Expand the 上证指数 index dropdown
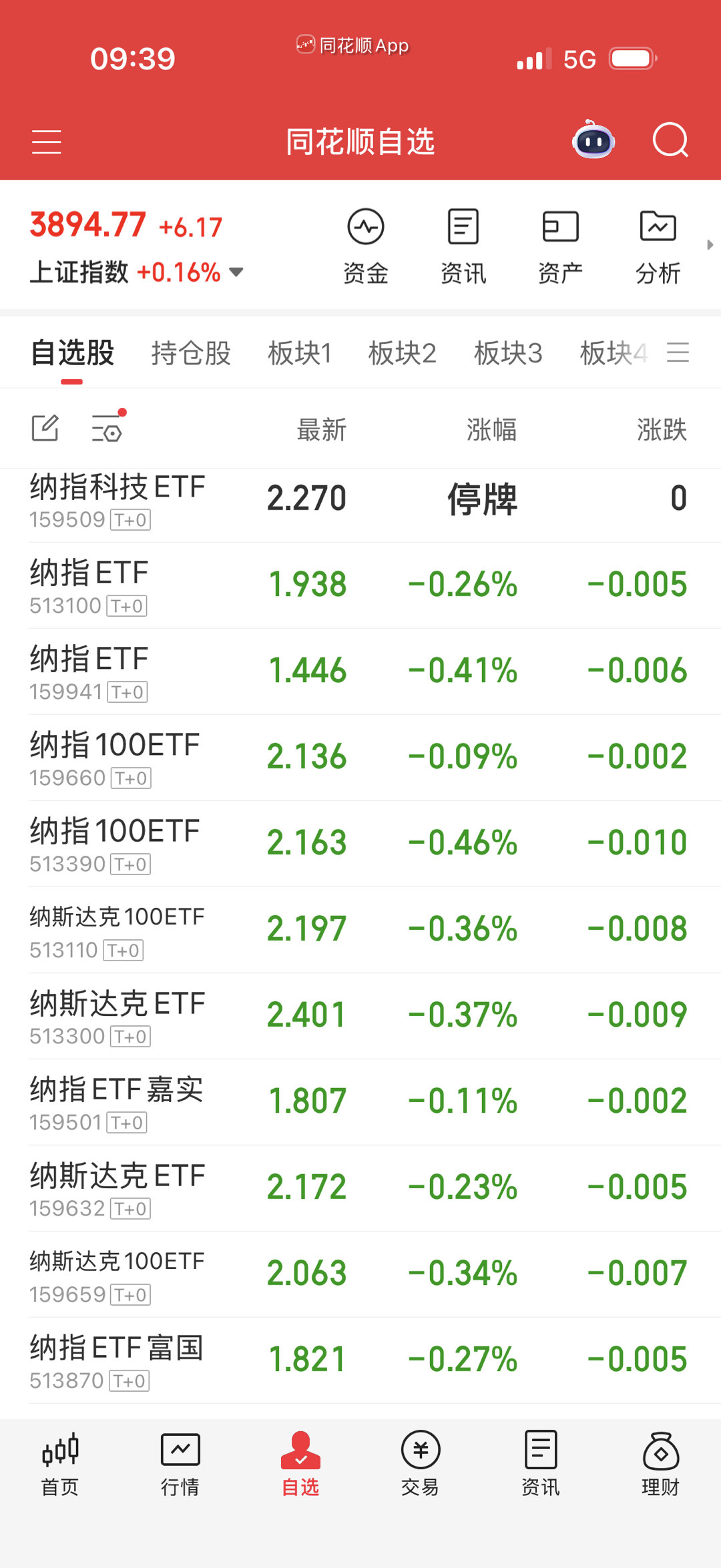 pos(236,272)
